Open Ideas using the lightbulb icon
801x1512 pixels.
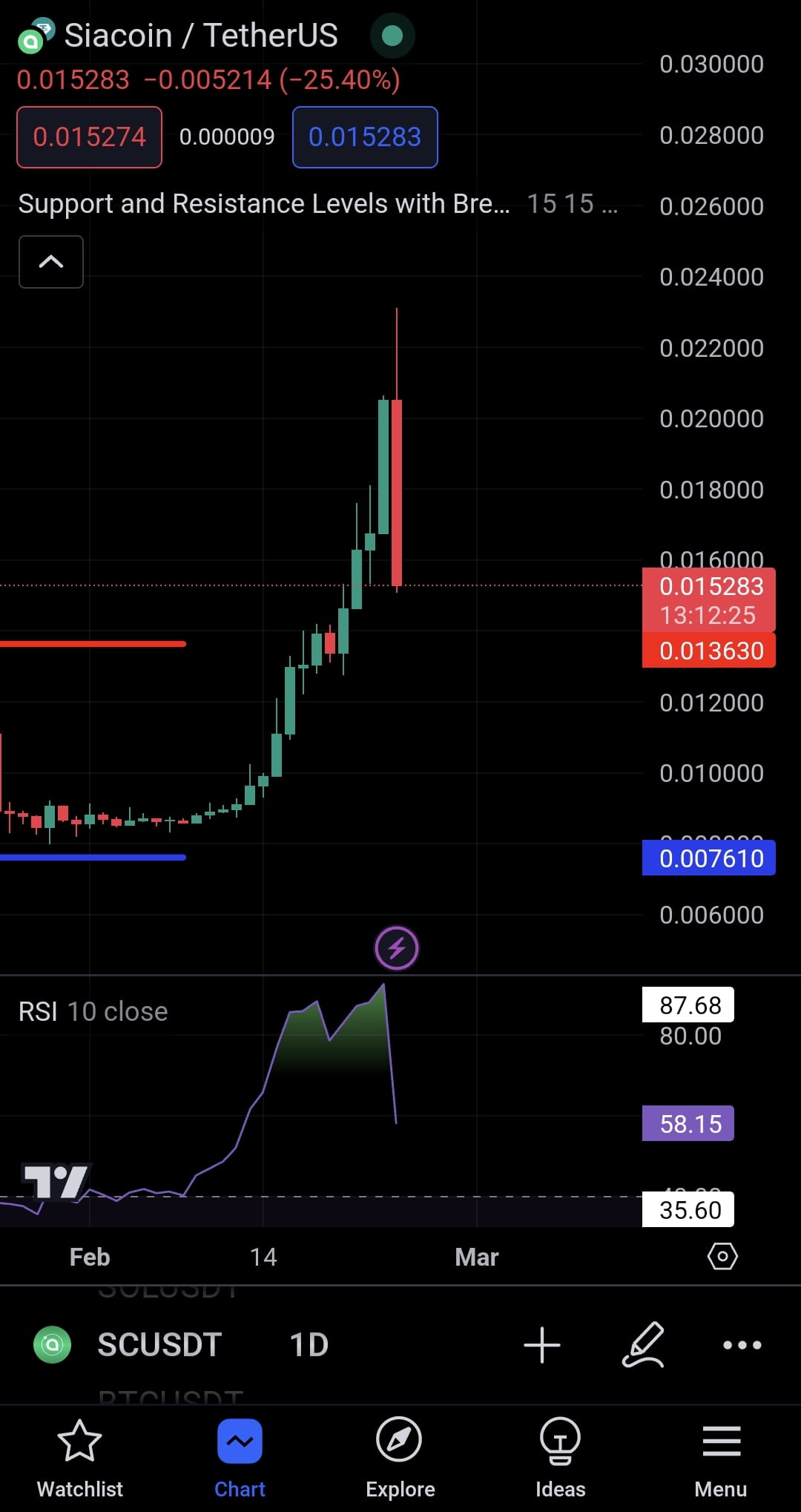[x=561, y=1454]
